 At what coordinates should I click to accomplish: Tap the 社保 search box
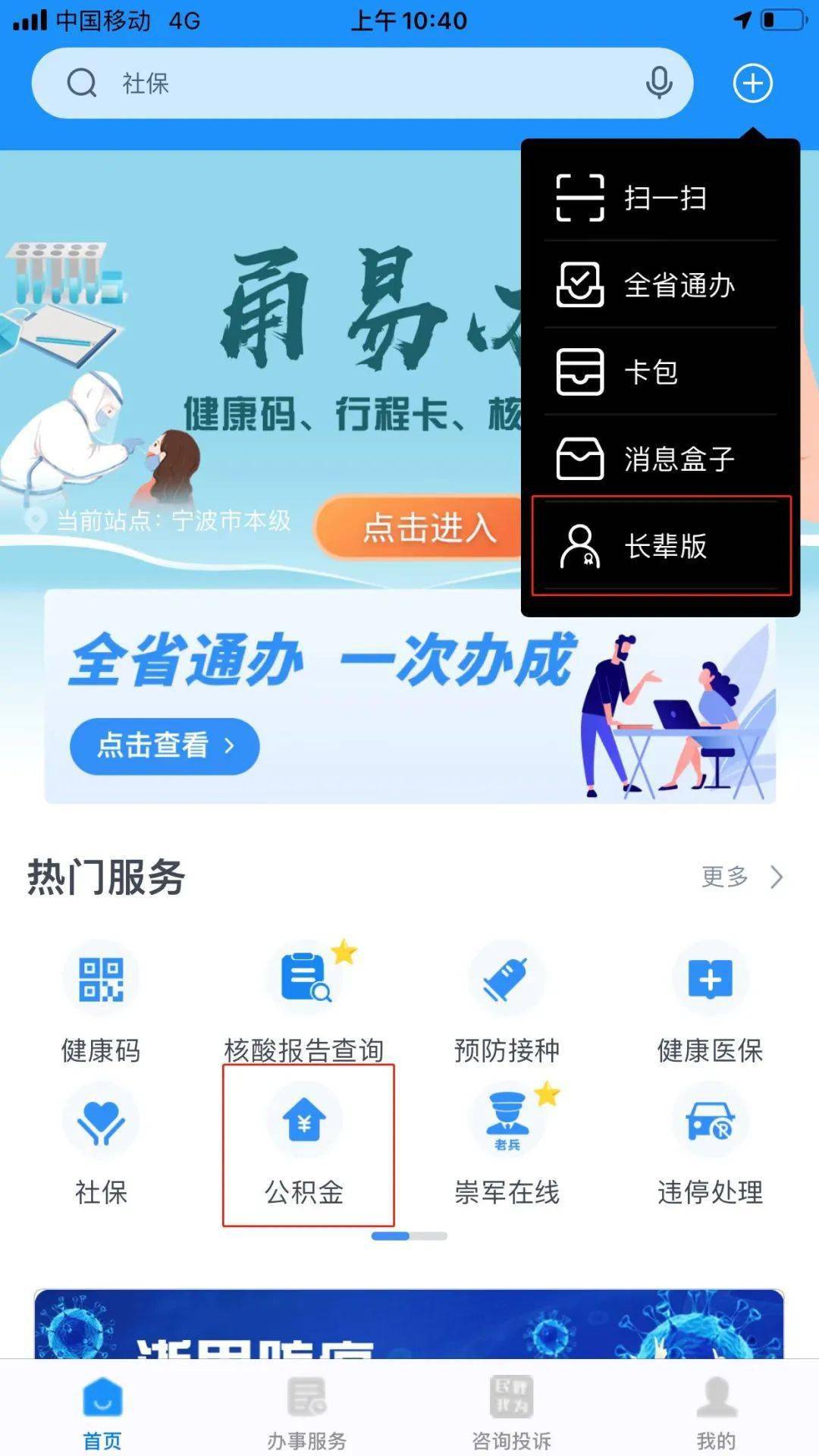point(341,83)
